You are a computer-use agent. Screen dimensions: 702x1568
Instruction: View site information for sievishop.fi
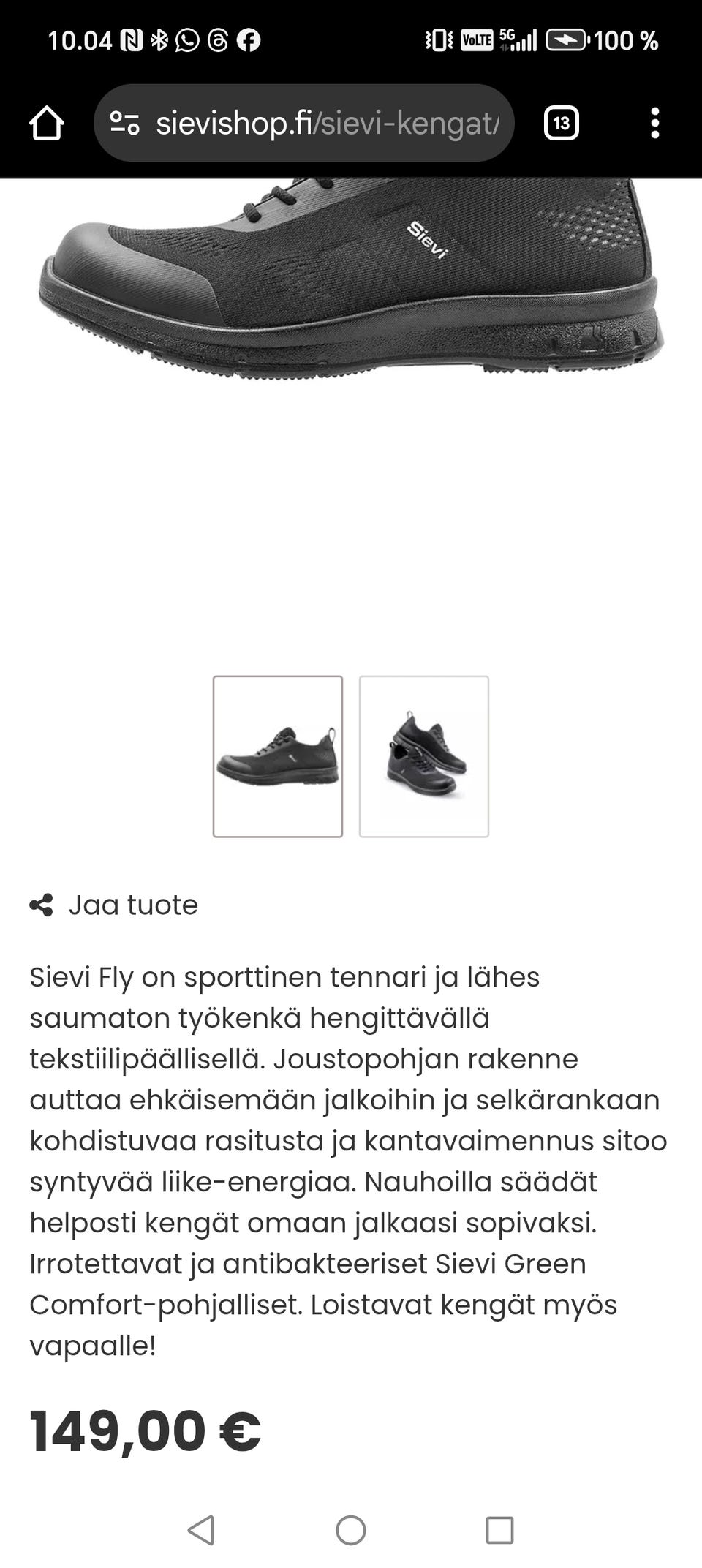click(x=125, y=123)
